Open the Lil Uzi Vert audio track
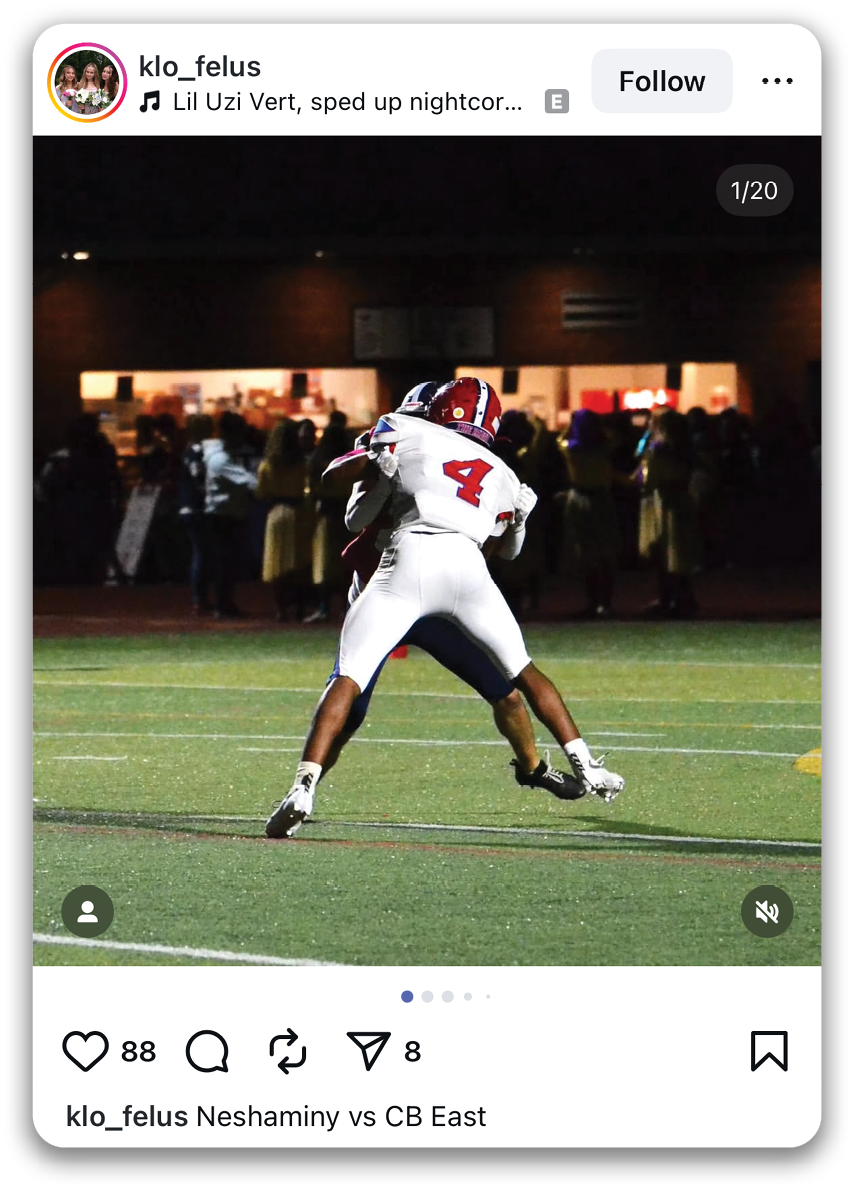 (x=346, y=102)
